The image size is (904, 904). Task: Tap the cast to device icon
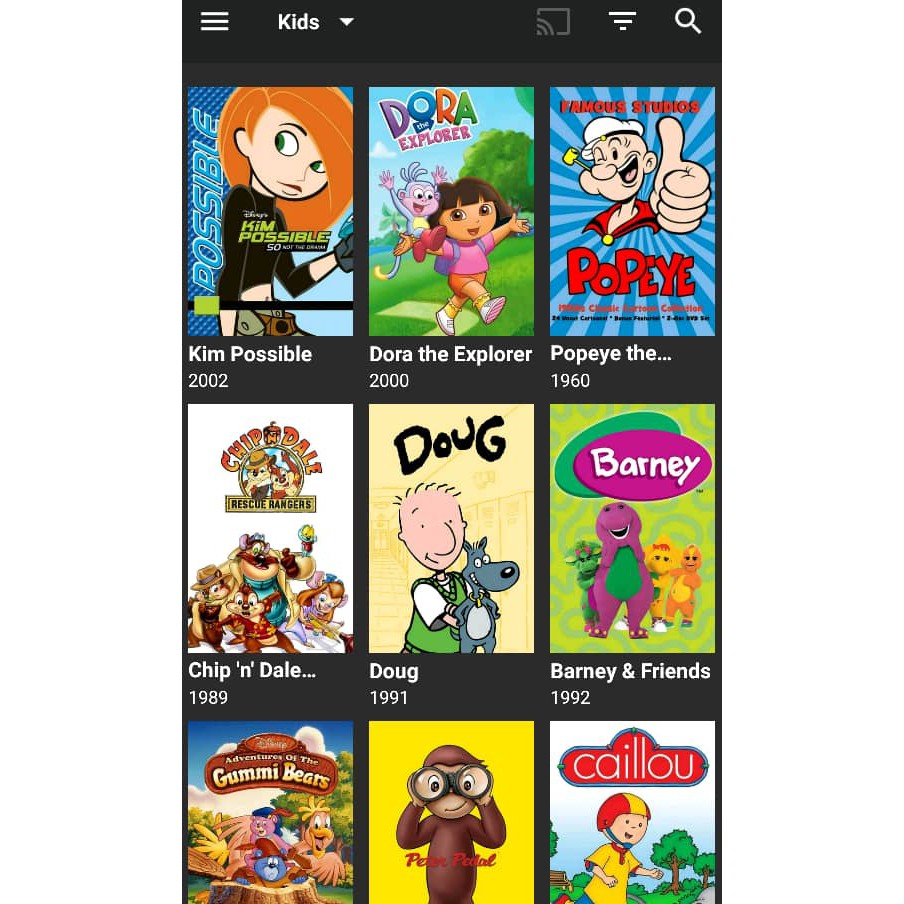tap(553, 22)
